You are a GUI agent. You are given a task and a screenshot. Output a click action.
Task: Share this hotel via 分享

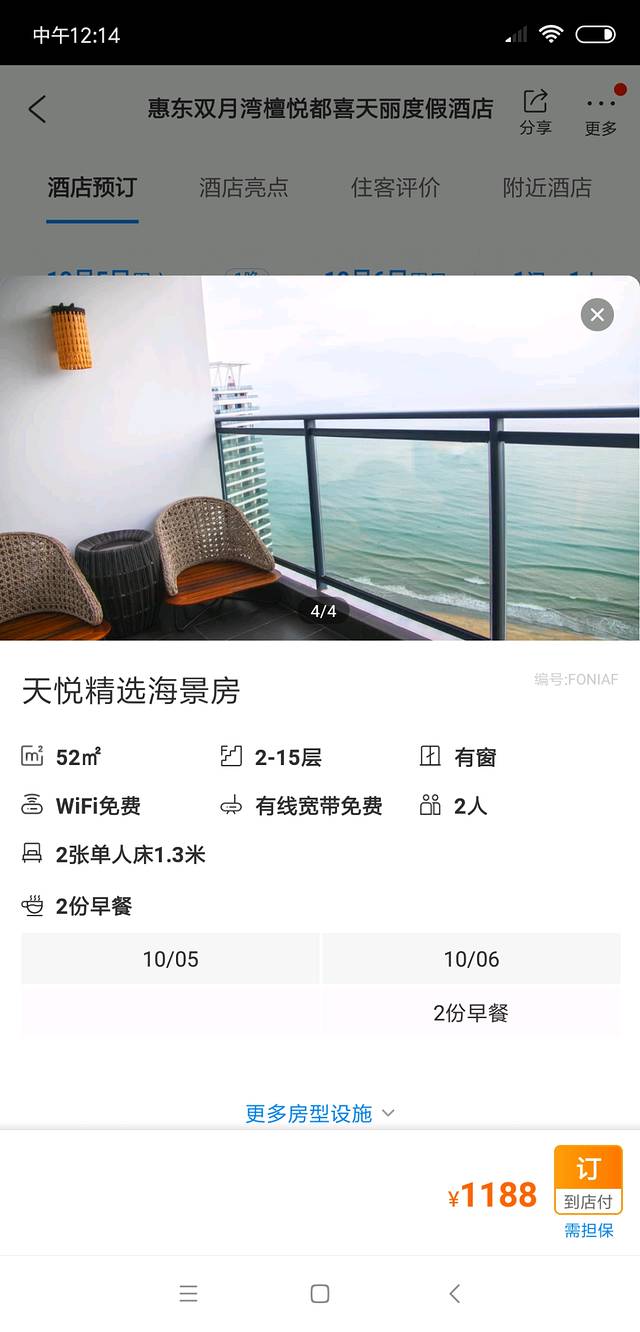pos(535,111)
